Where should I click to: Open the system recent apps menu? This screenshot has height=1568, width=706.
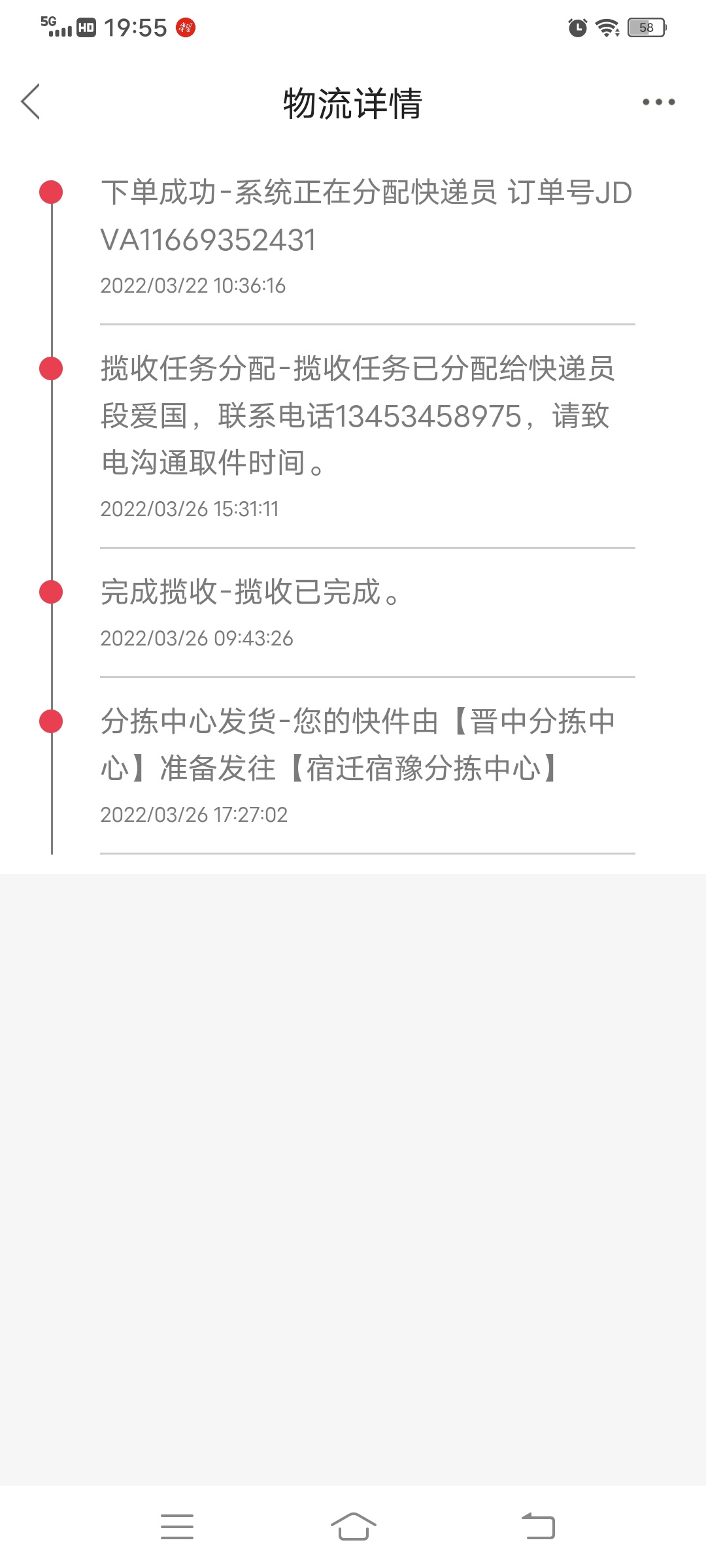(x=177, y=1527)
